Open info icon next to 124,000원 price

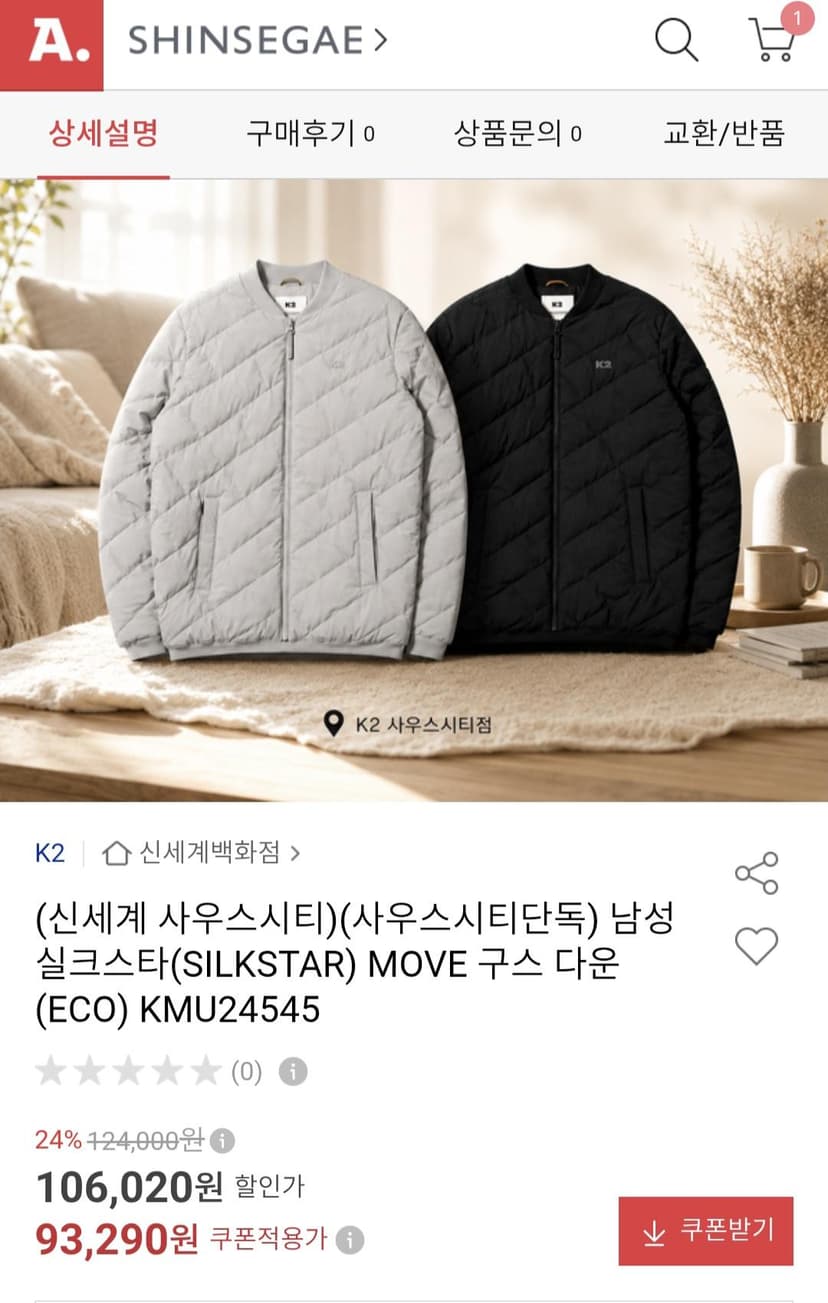[x=222, y=1140]
